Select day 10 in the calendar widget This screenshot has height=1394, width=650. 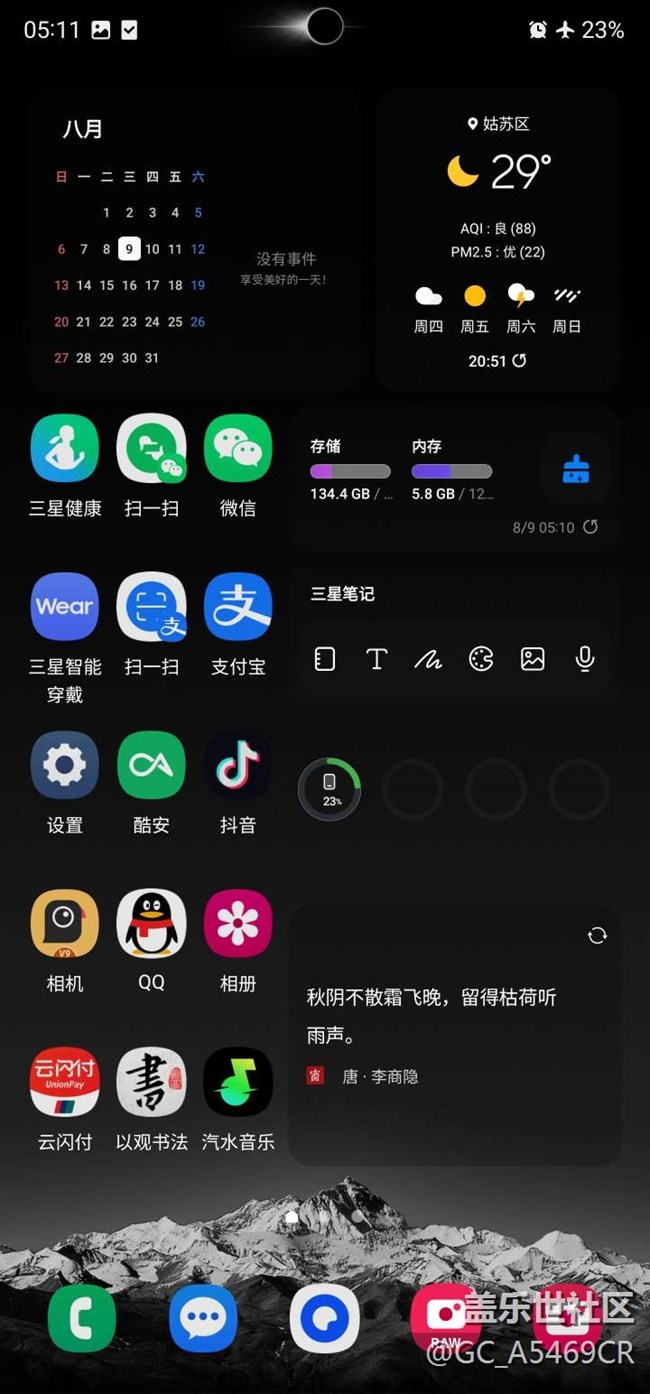[x=152, y=249]
